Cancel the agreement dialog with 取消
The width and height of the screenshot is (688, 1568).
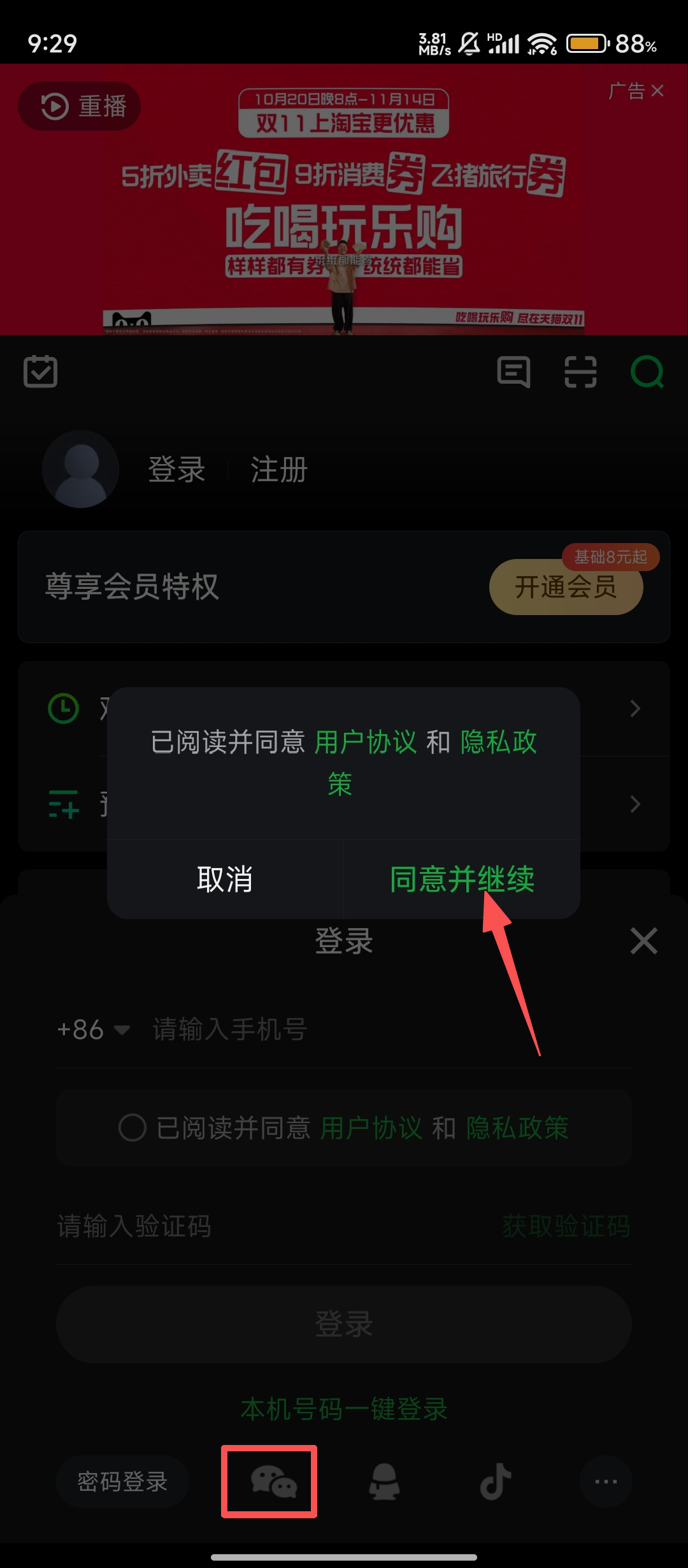click(225, 880)
